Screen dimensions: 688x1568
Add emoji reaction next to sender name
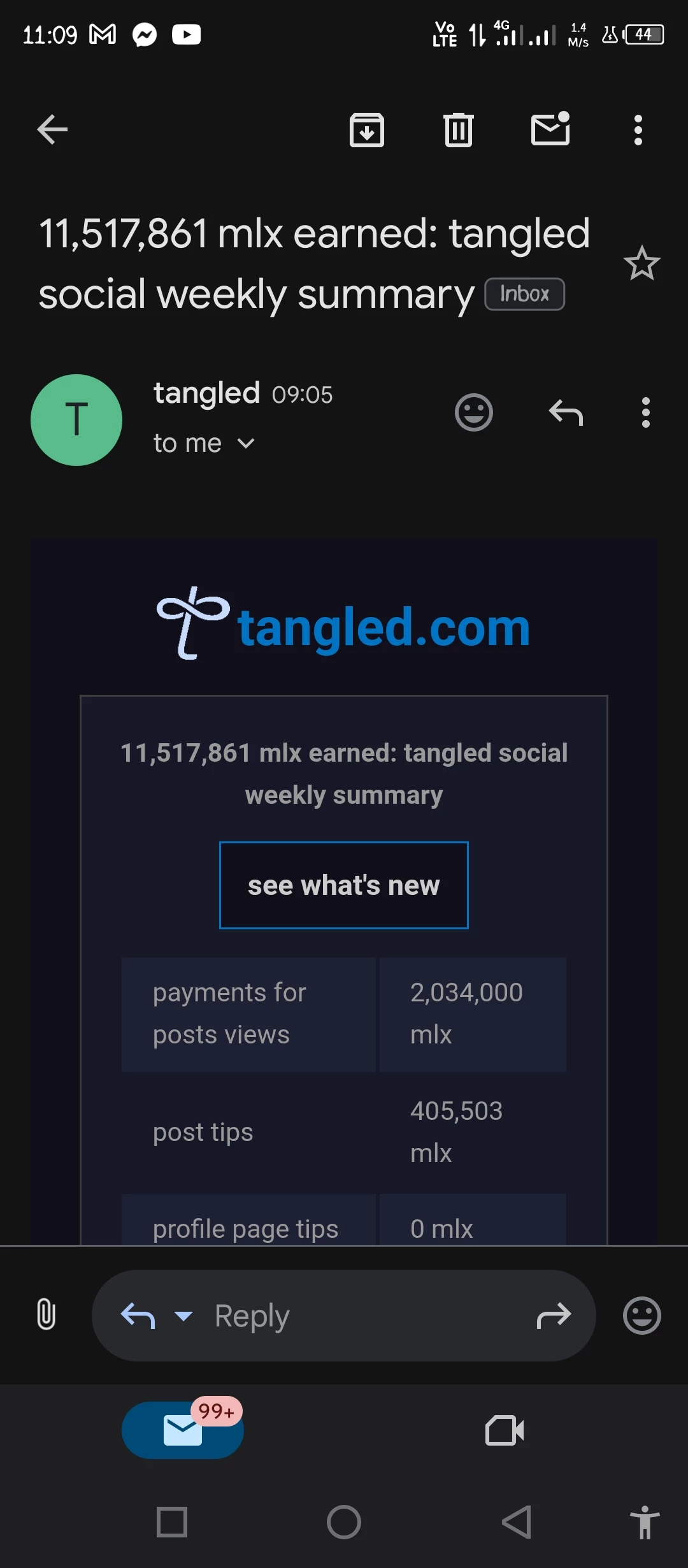point(474,412)
